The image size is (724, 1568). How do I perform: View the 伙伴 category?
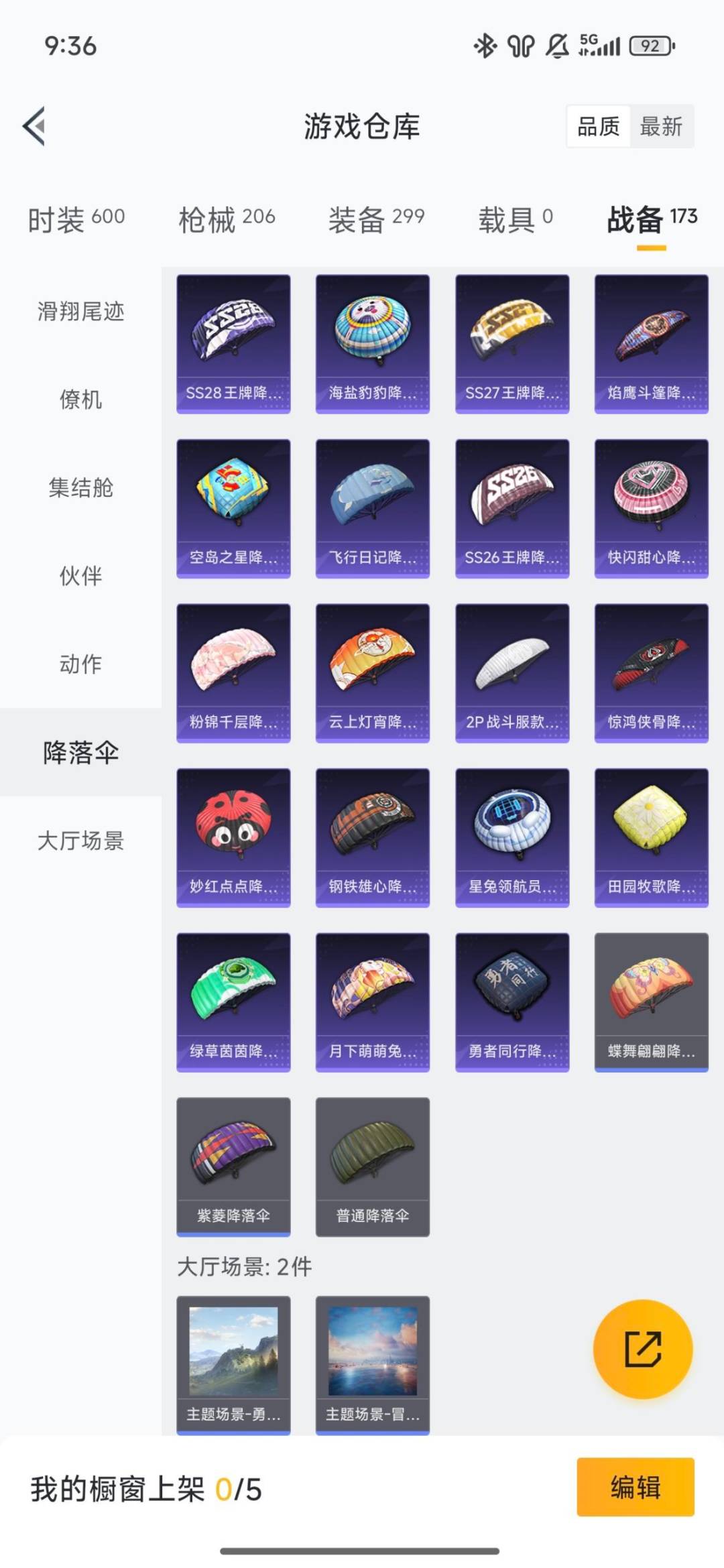(80, 576)
